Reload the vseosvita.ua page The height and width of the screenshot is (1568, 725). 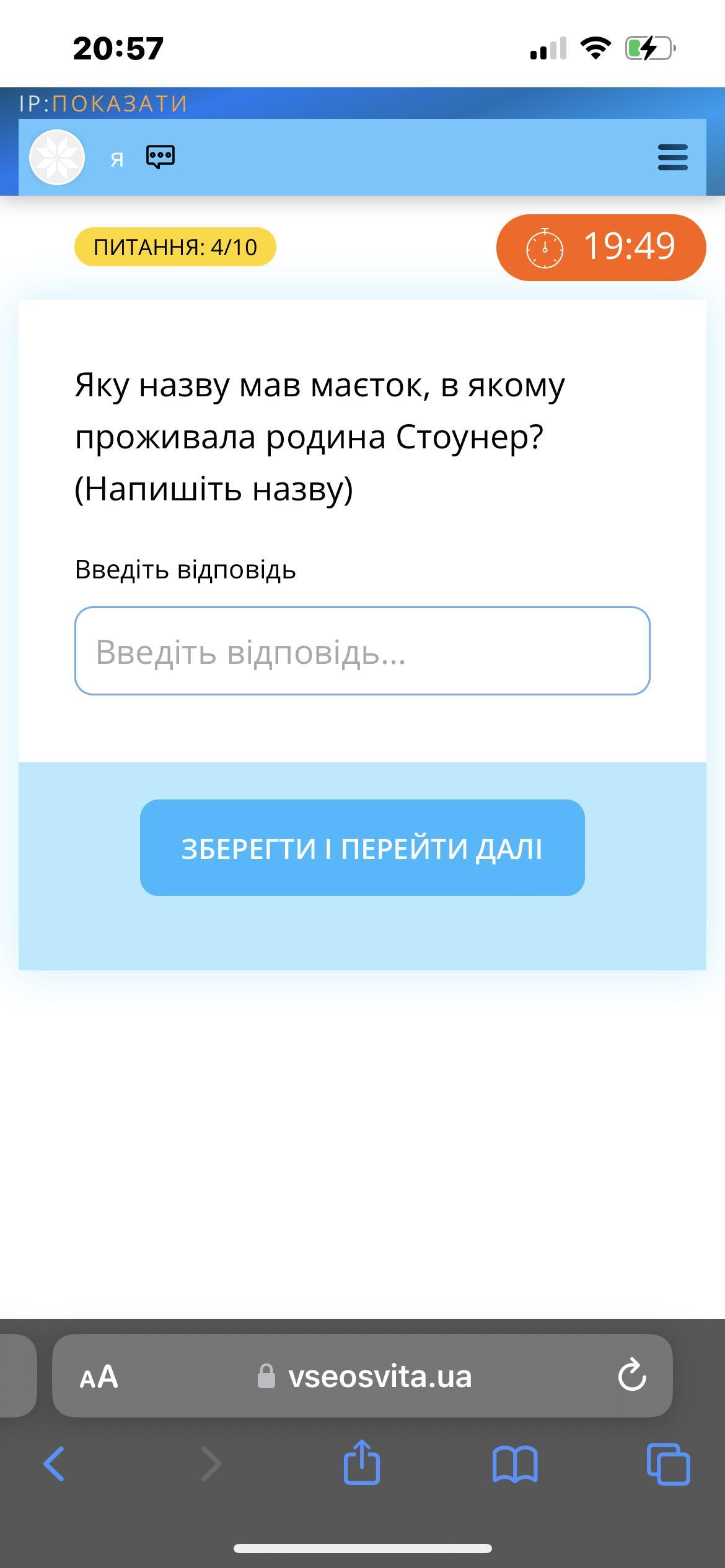632,1375
